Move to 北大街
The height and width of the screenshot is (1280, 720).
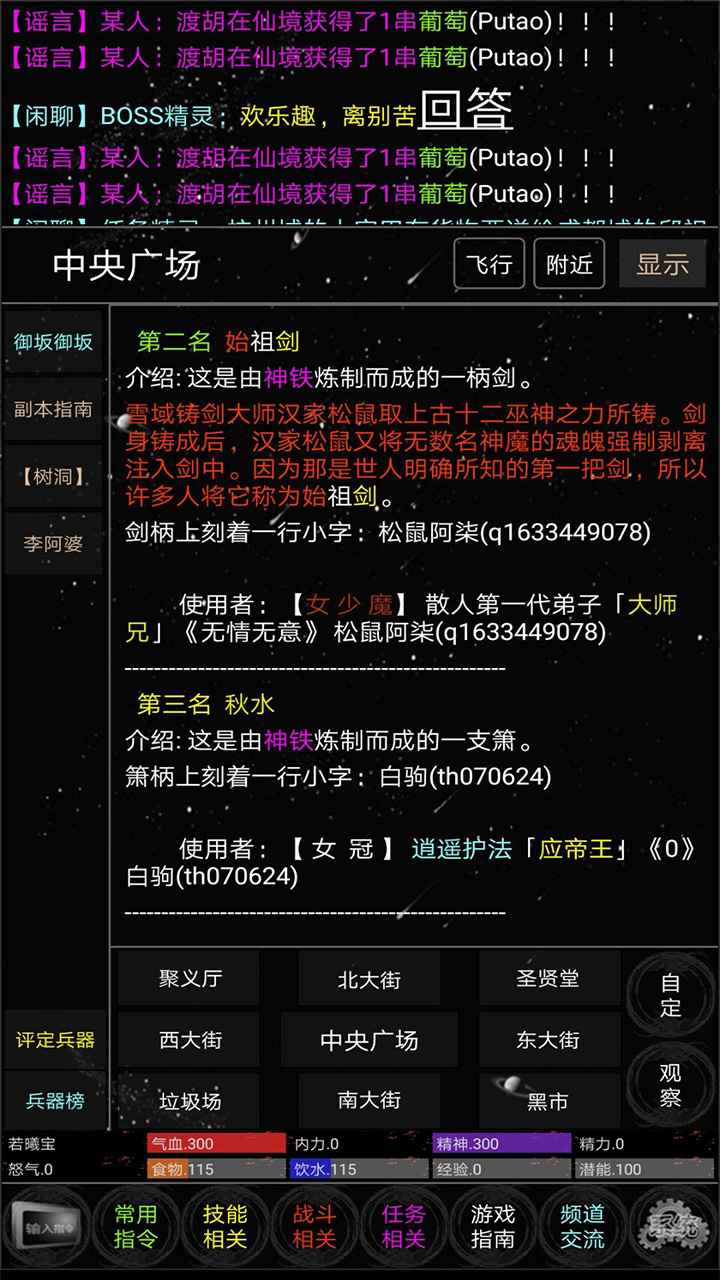coord(369,980)
